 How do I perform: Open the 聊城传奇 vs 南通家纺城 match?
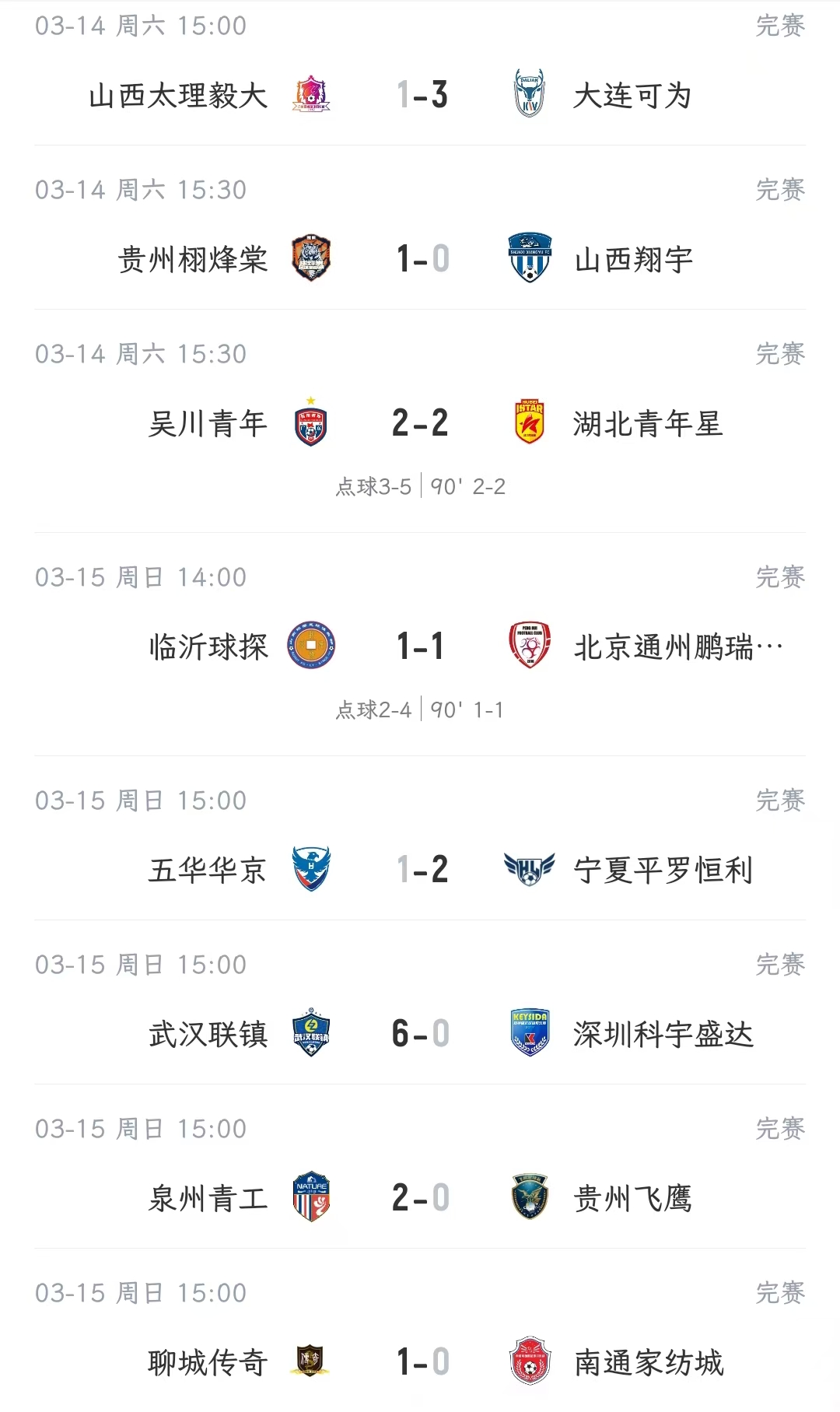pos(421,1362)
